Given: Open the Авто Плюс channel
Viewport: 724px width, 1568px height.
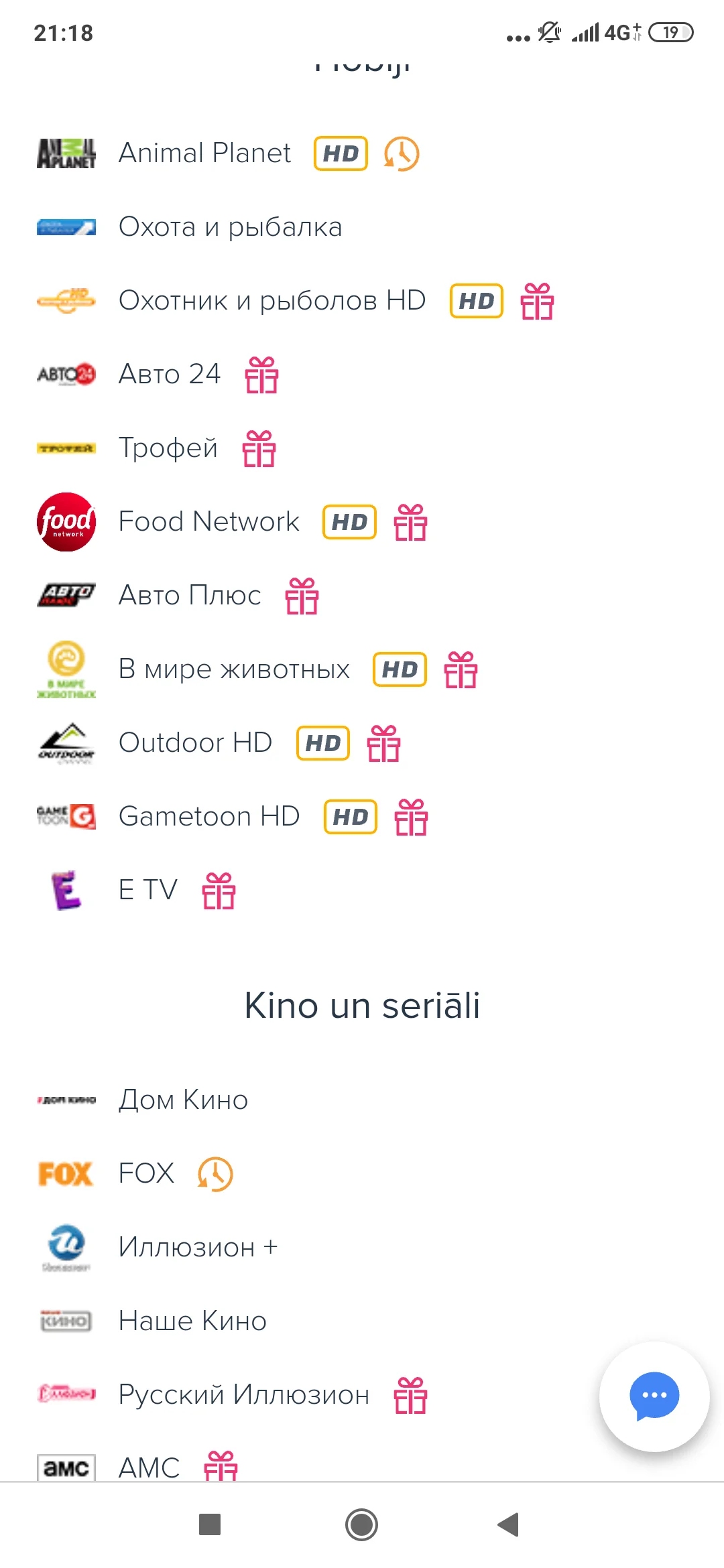Looking at the screenshot, I should click(x=190, y=596).
